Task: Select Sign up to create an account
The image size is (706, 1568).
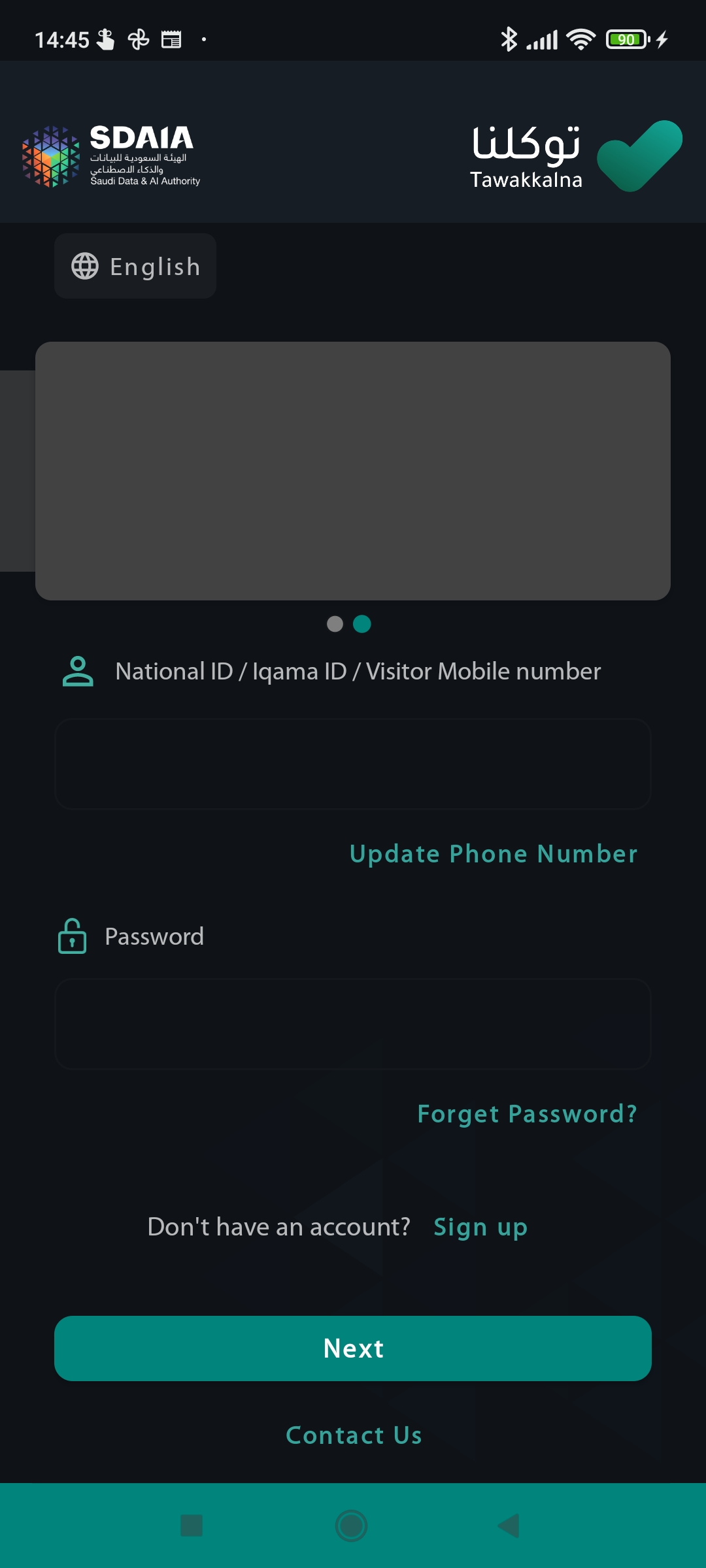Action: 480,1227
